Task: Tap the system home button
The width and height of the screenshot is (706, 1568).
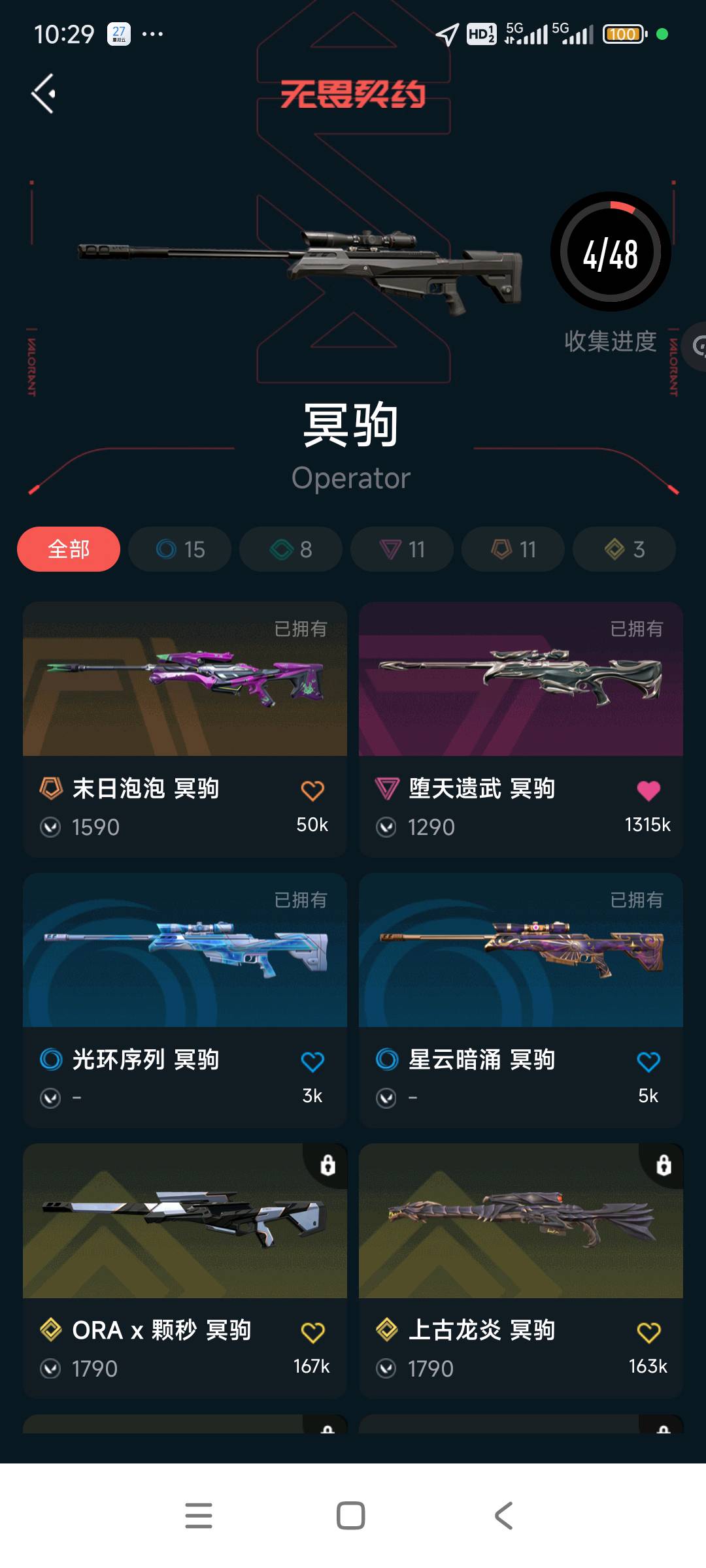Action: click(351, 1516)
